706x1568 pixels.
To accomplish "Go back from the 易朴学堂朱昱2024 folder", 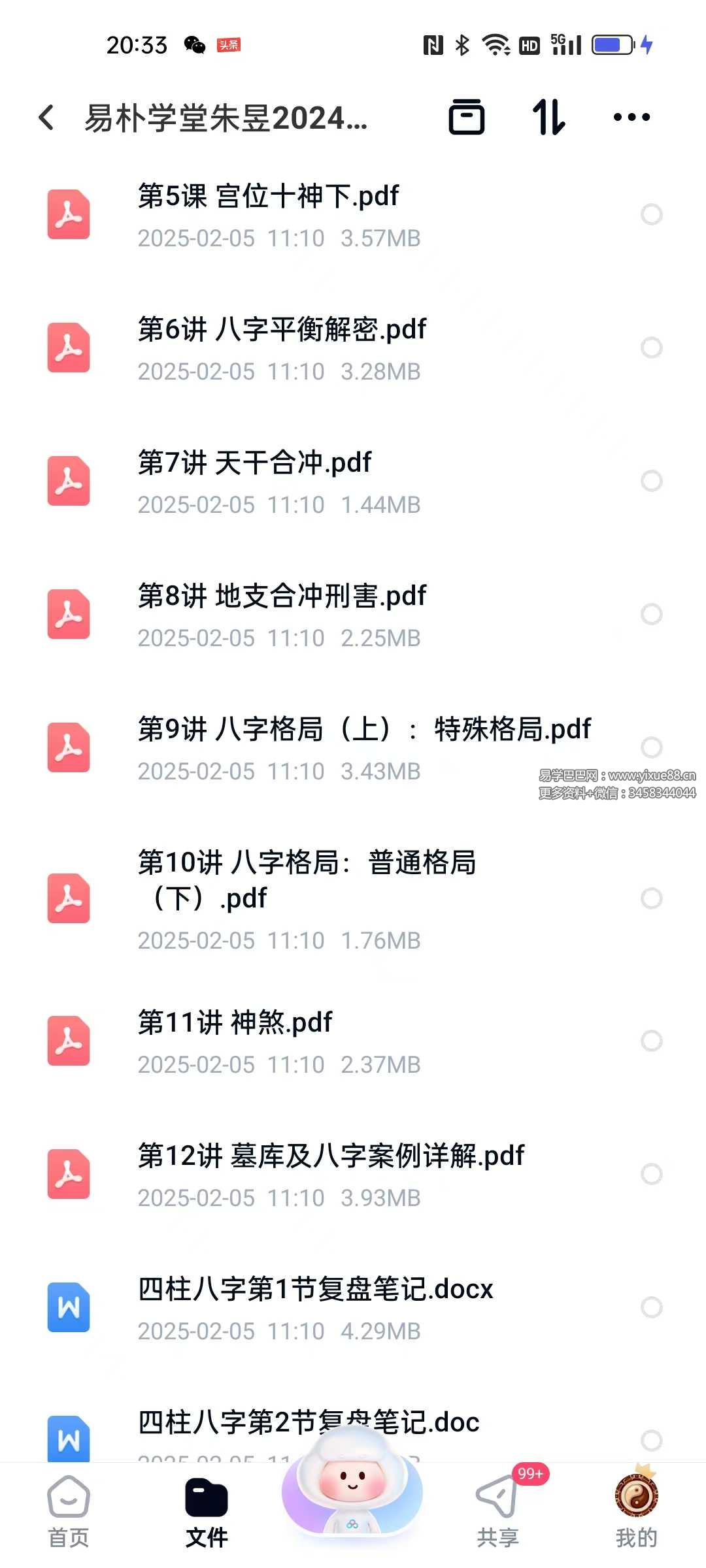I will 46,118.
